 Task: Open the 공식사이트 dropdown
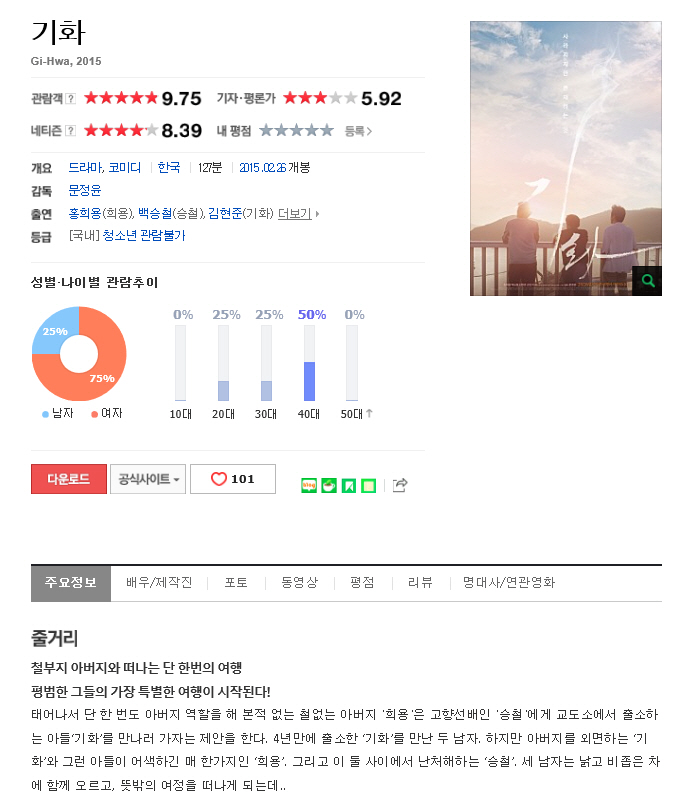tap(148, 479)
